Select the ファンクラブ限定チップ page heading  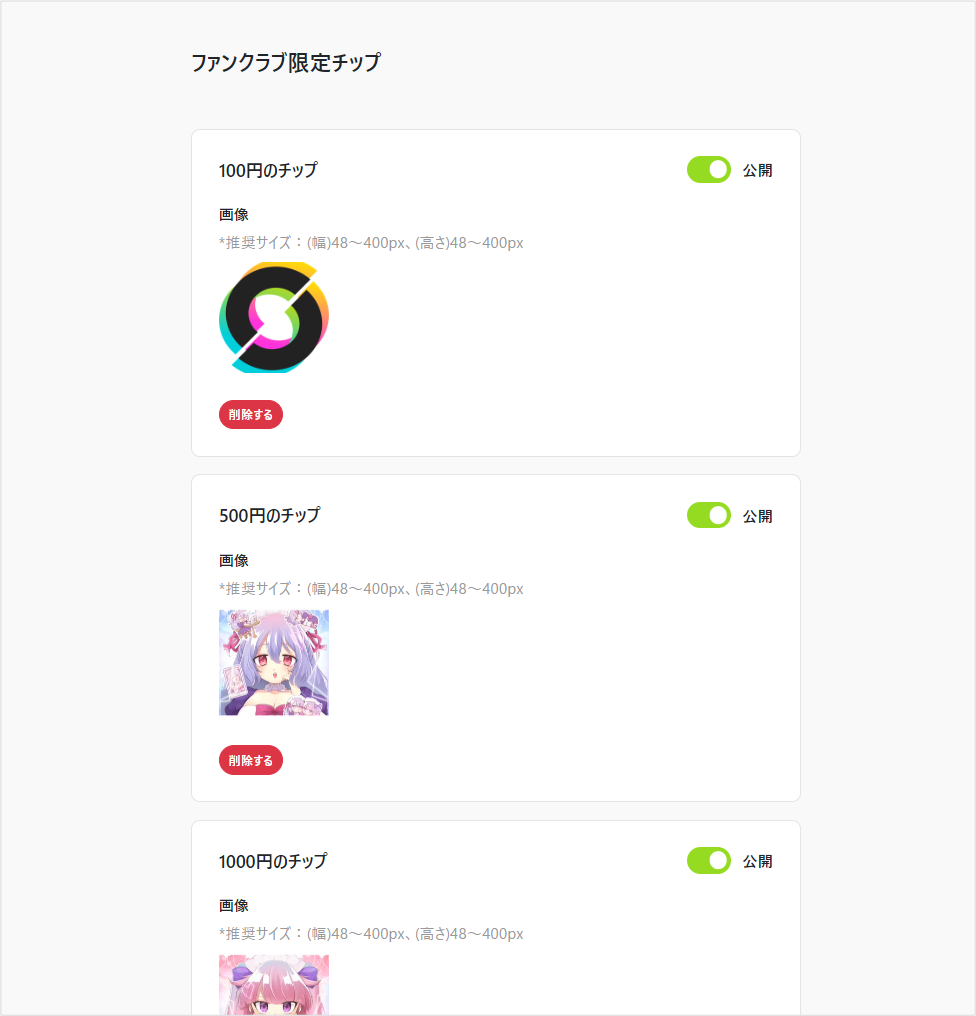[285, 61]
